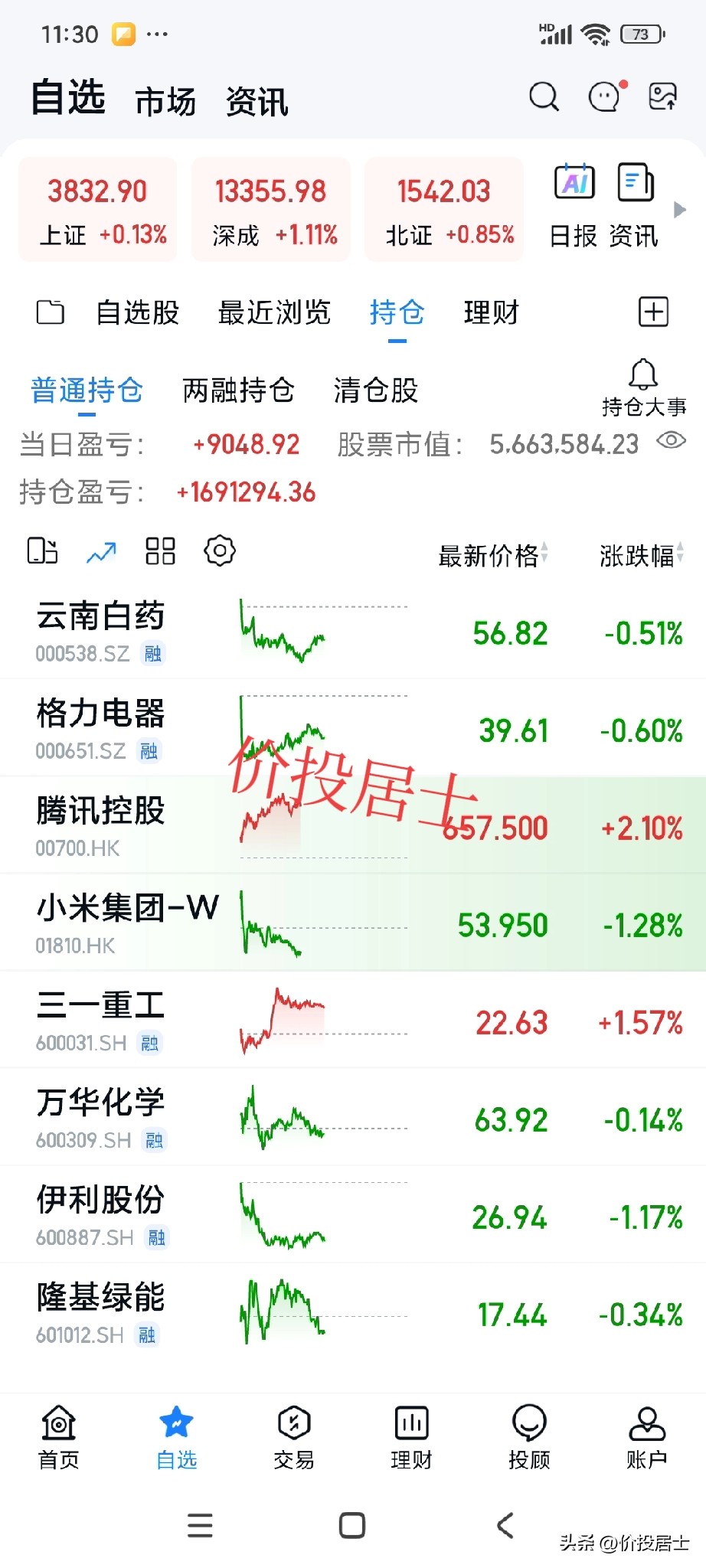The height and width of the screenshot is (1568, 706).
Task: Select the 最近浏览 tab
Action: 274,312
